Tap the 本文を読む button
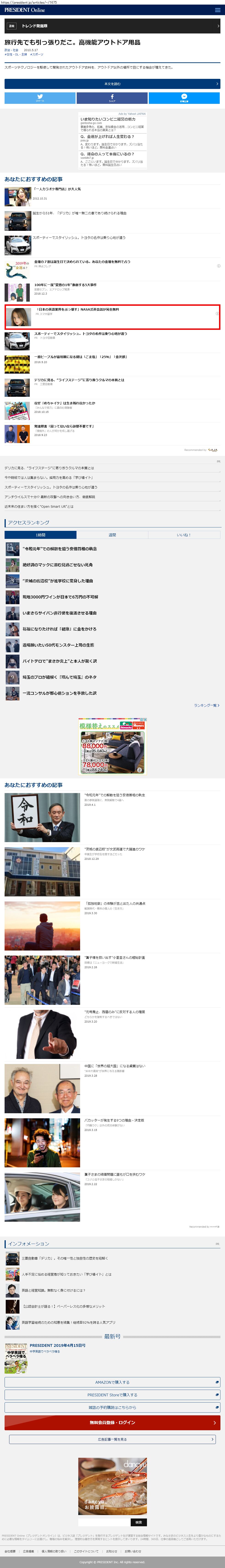This screenshot has width=225, height=1568. click(x=112, y=84)
